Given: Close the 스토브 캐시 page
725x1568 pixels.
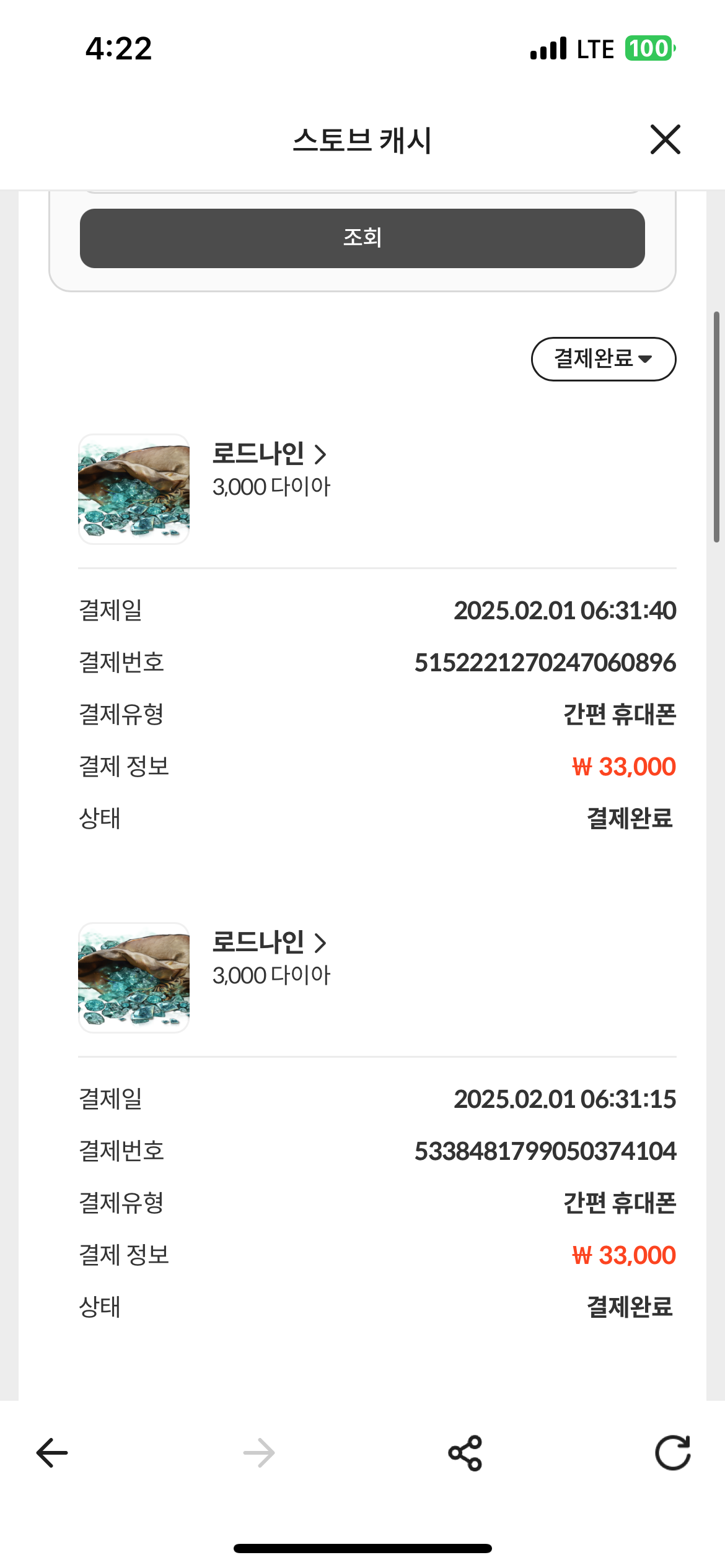Looking at the screenshot, I should click(x=666, y=139).
